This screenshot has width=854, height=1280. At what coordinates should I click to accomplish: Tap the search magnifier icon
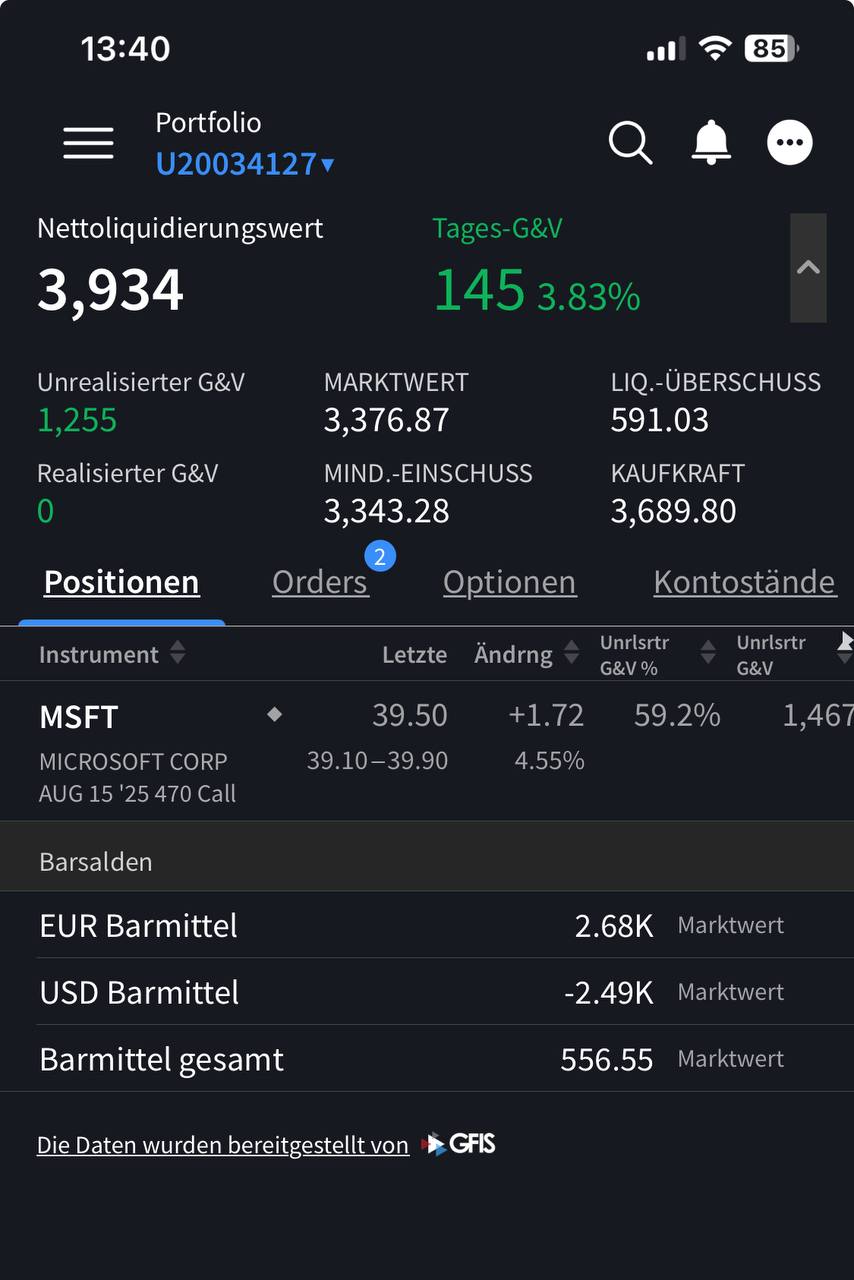(x=630, y=143)
